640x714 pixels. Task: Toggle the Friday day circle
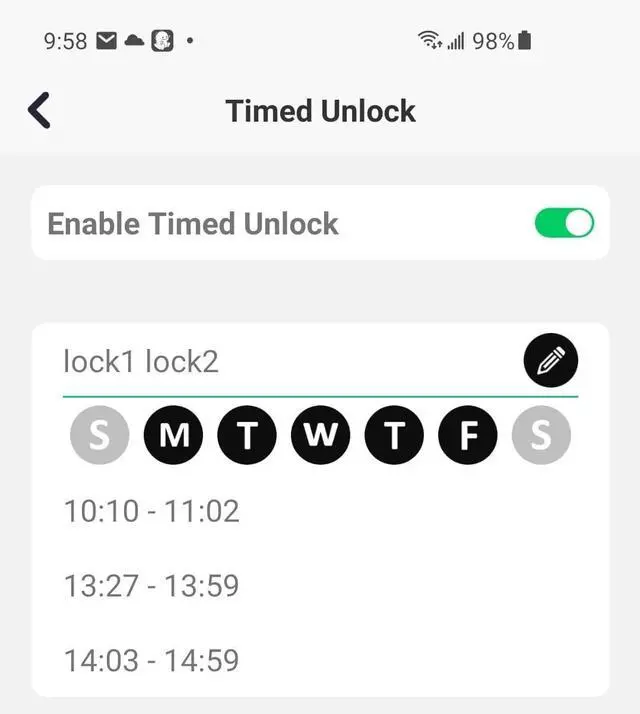point(468,435)
